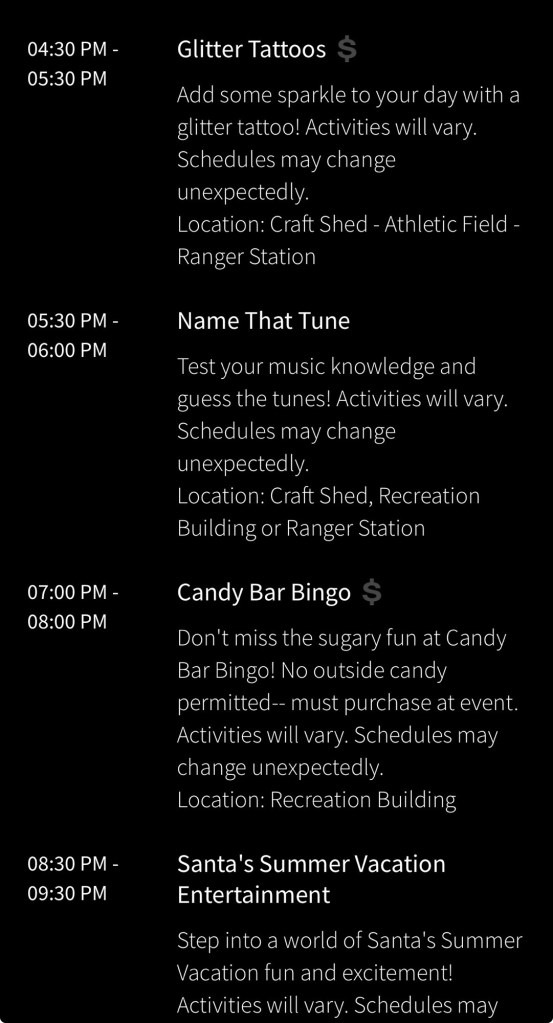Screen dimensions: 553x1023
Task: Open the Candy Bar Bingo activity
Action: tap(263, 592)
